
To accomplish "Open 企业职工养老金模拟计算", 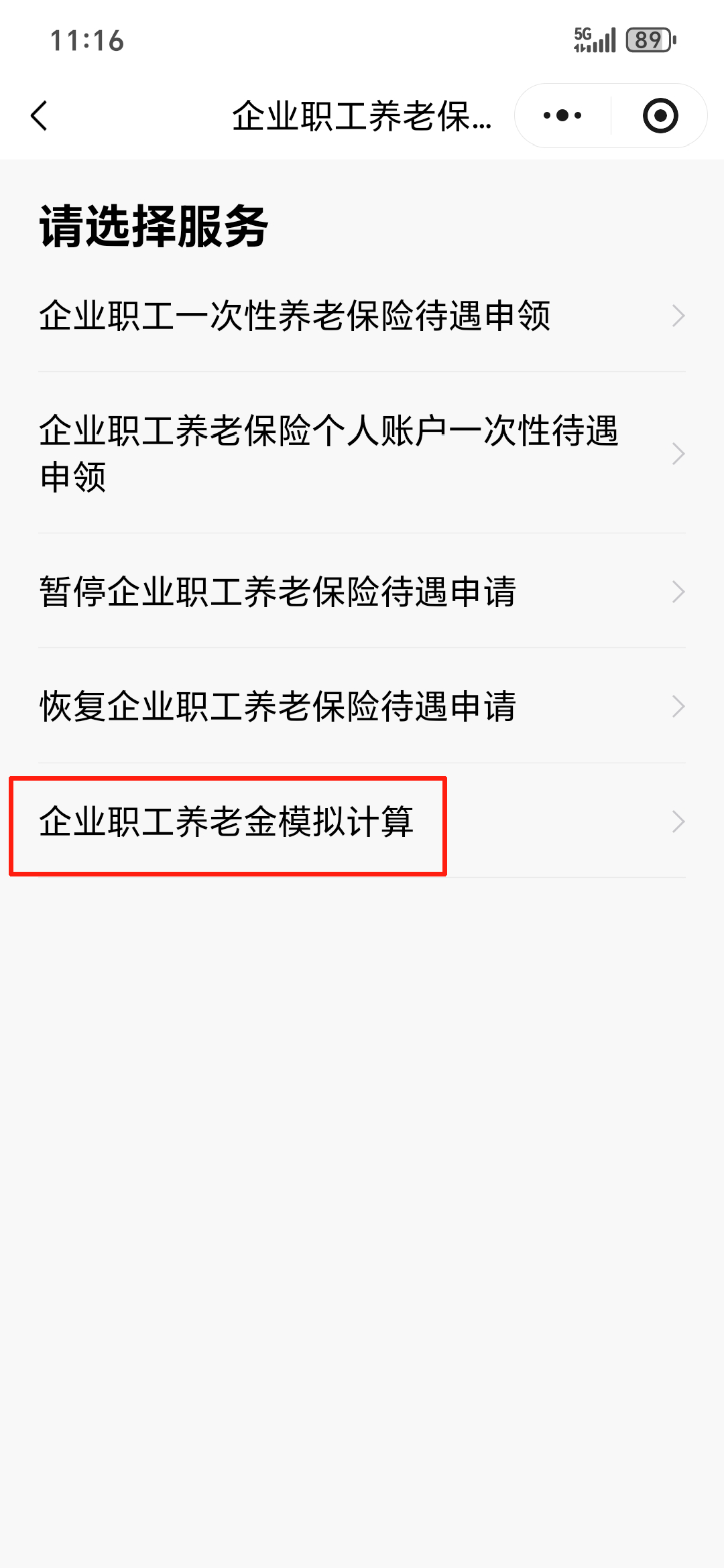I will [362, 821].
